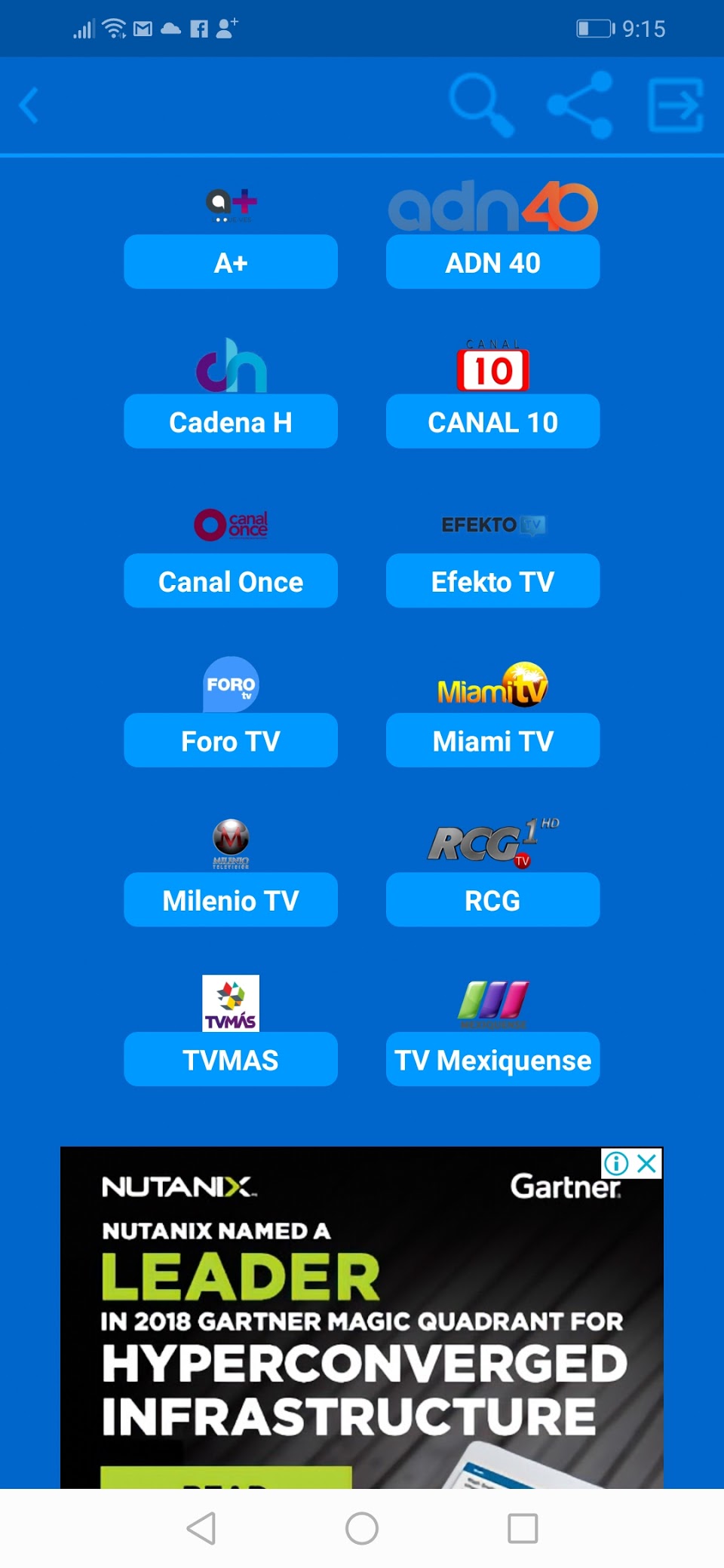The image size is (724, 1568).
Task: Open the RCG channel
Action: 492,899
